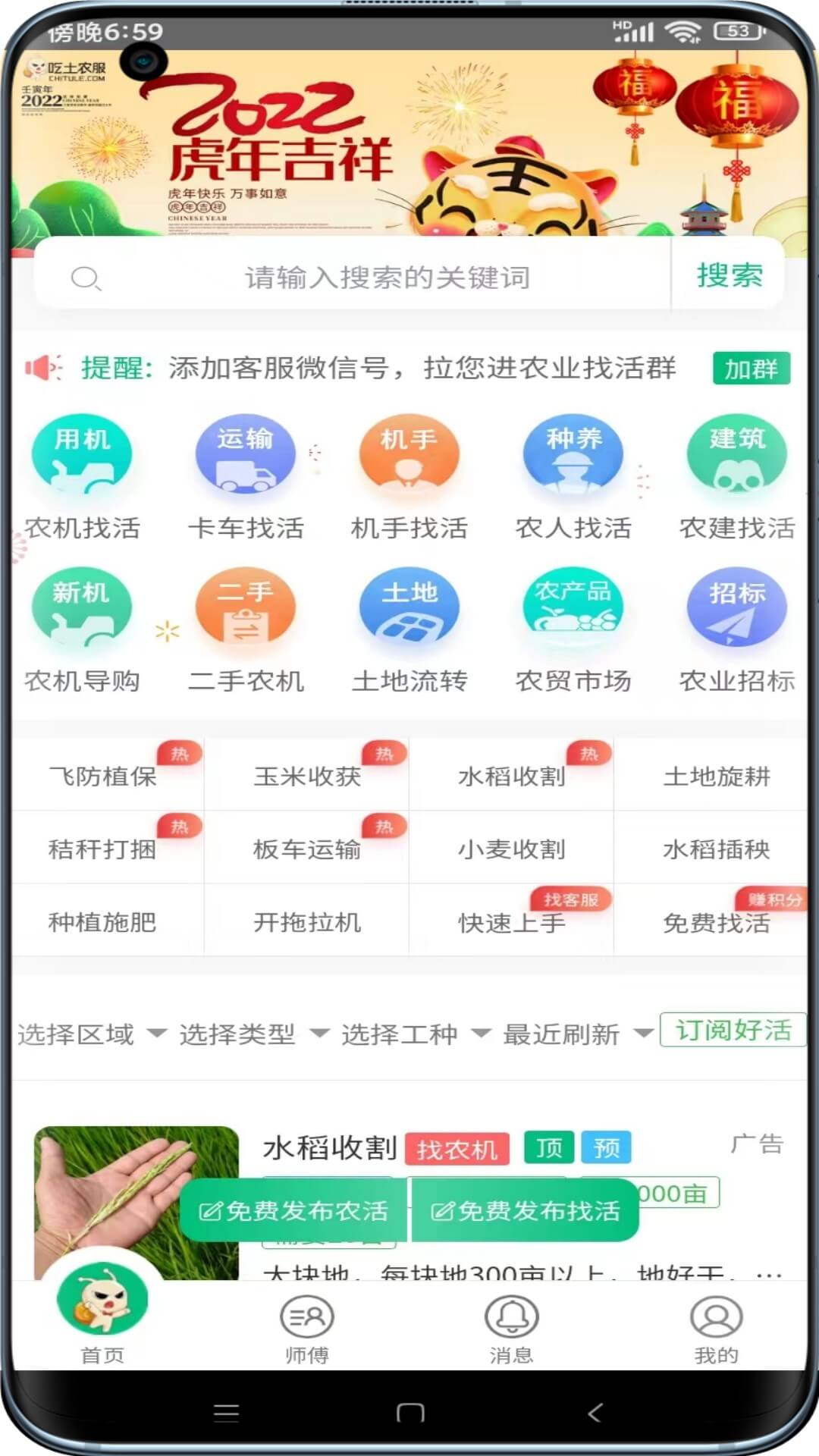
Task: Tap 加群 to join the group
Action: coord(751,369)
